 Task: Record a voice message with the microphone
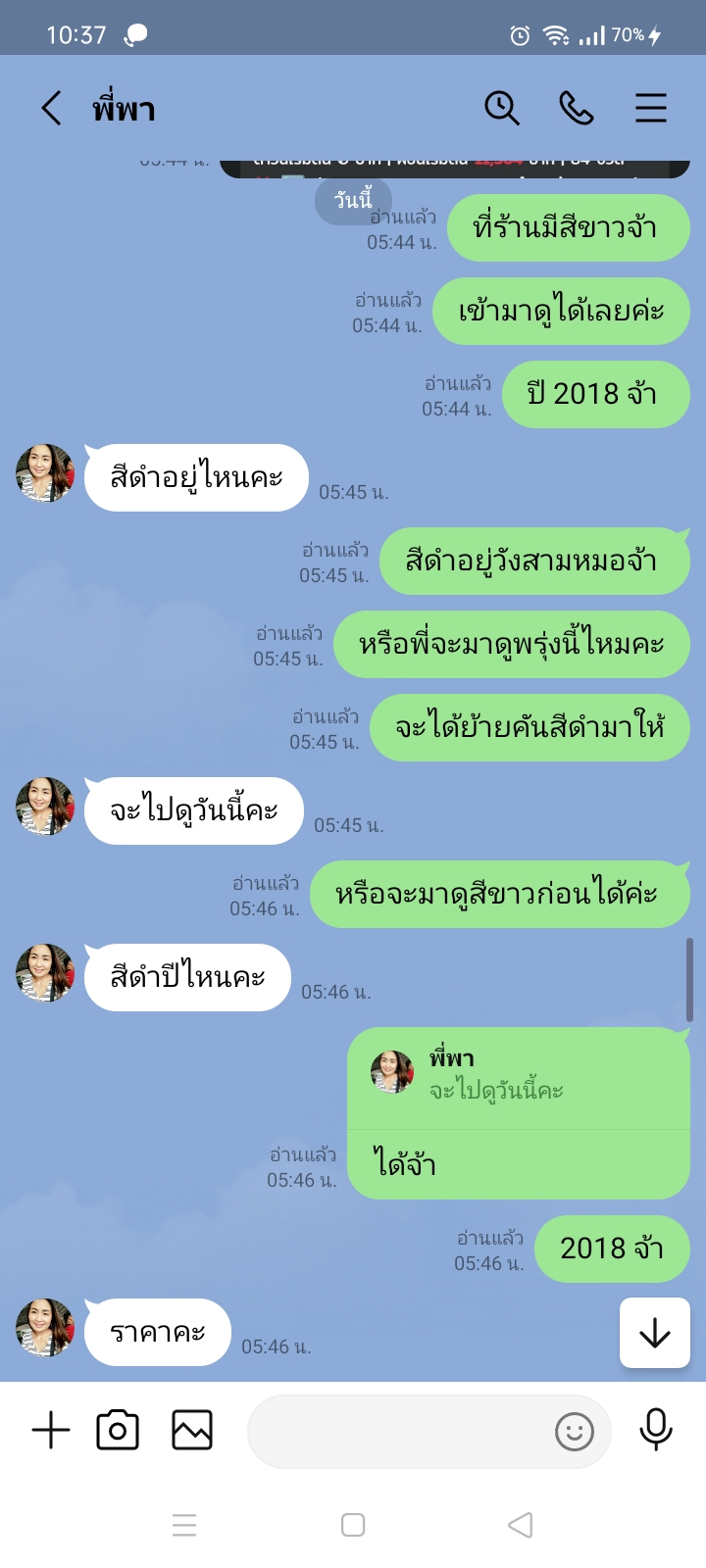point(655,1431)
